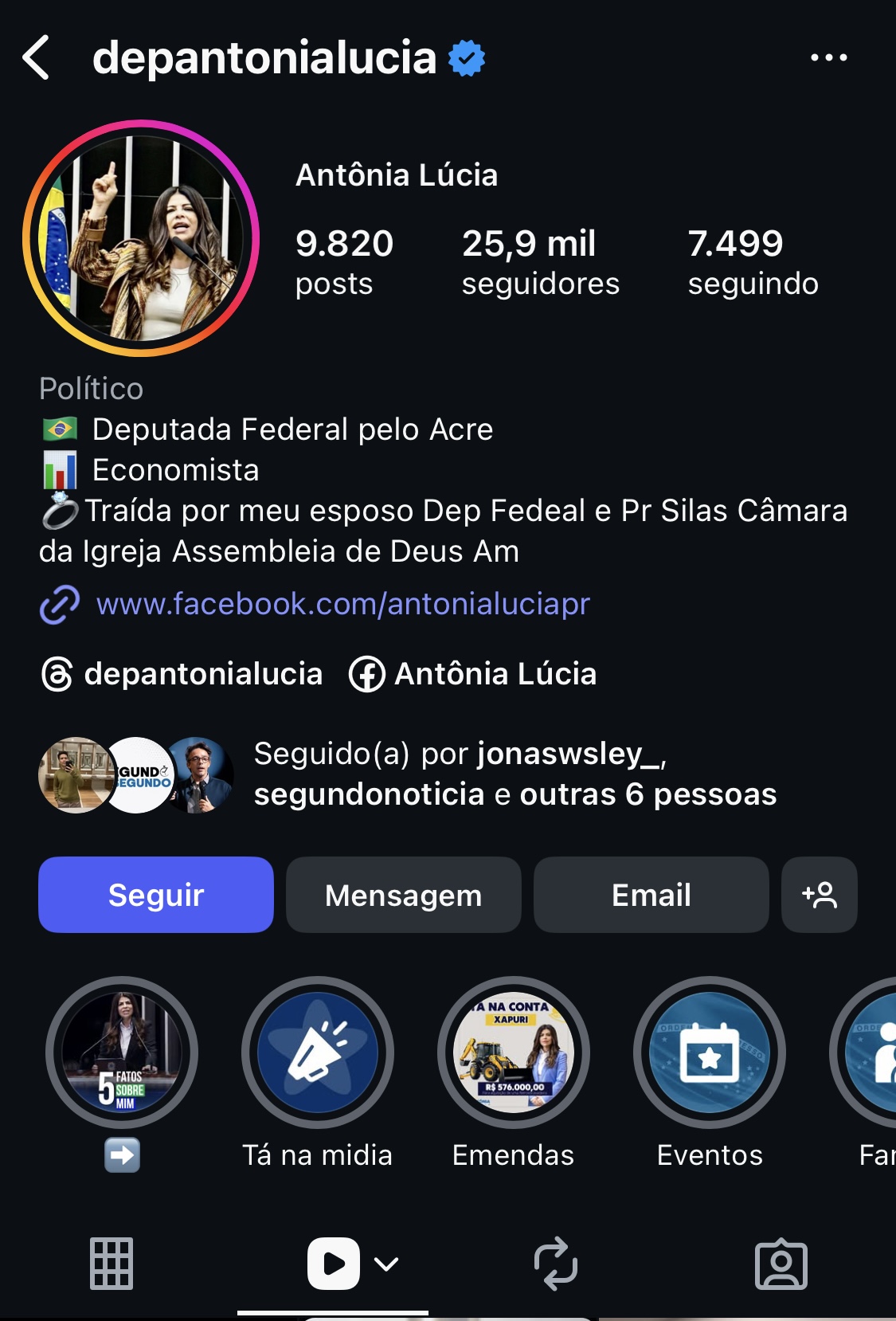The width and height of the screenshot is (896, 1321).
Task: View mutual followers like jonaswsley_
Action: pyautogui.click(x=515, y=774)
